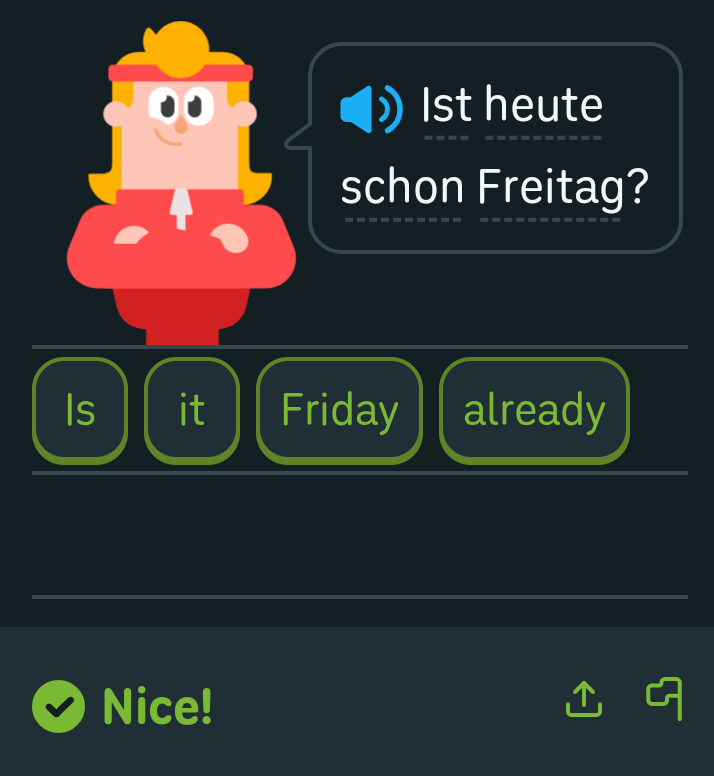Screen dimensions: 714x776
Task: Play the German sentence audio
Action: [x=371, y=109]
